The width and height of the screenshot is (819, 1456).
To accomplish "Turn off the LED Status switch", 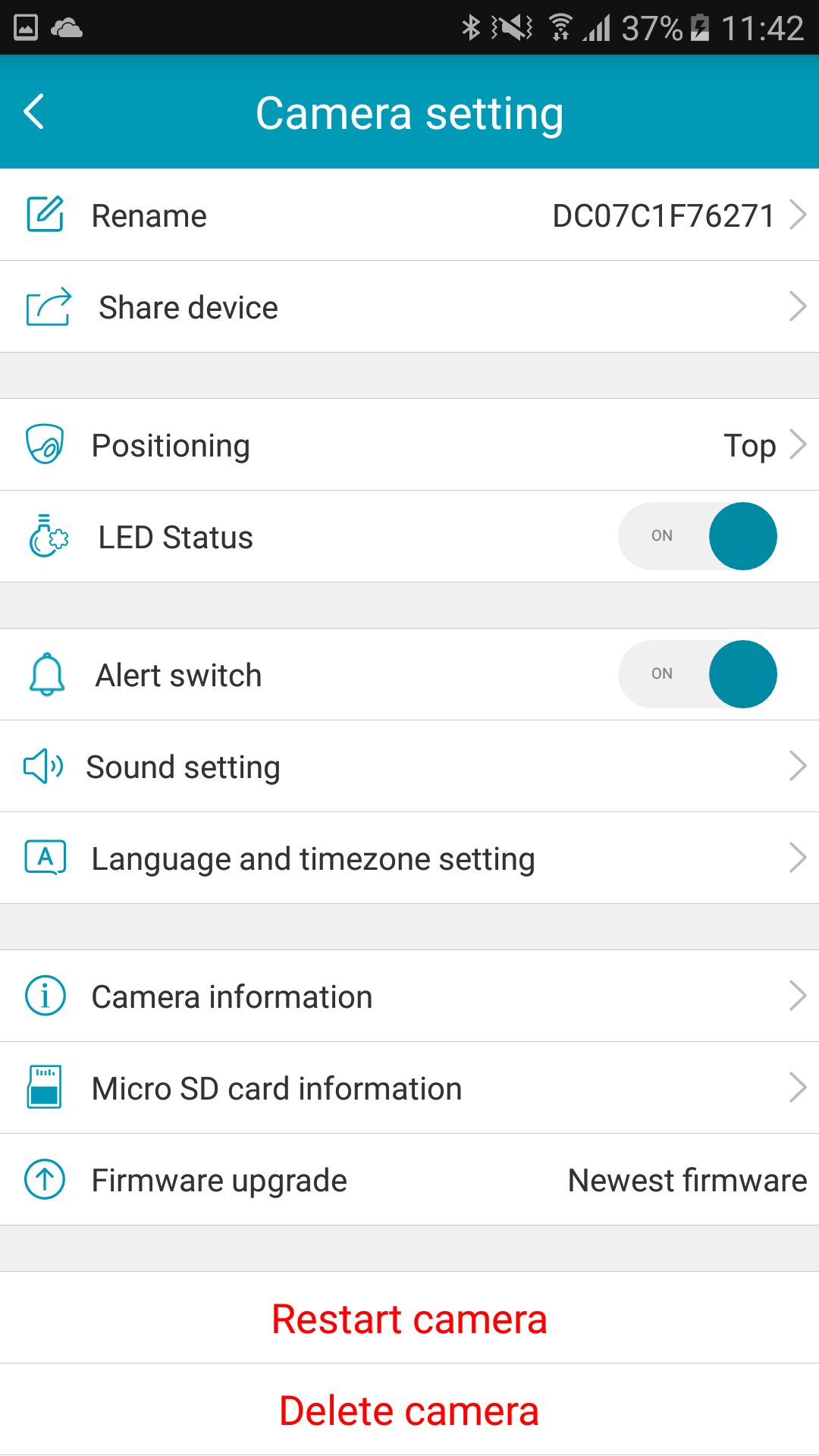I will click(698, 536).
